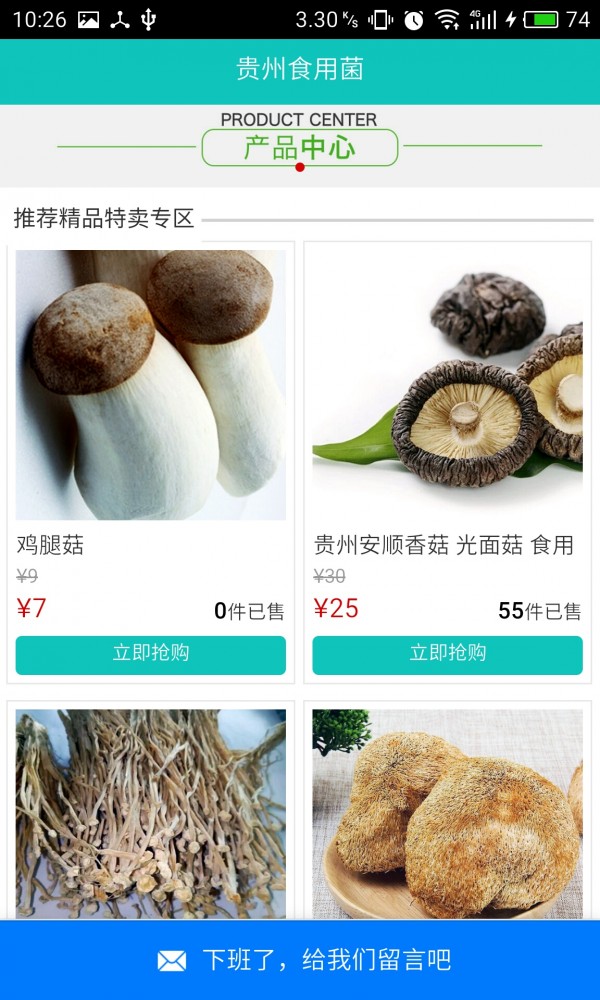Screen dimensions: 600x1000
Task: Tap 立即抢购 under 鸡腿菇
Action: [150, 655]
